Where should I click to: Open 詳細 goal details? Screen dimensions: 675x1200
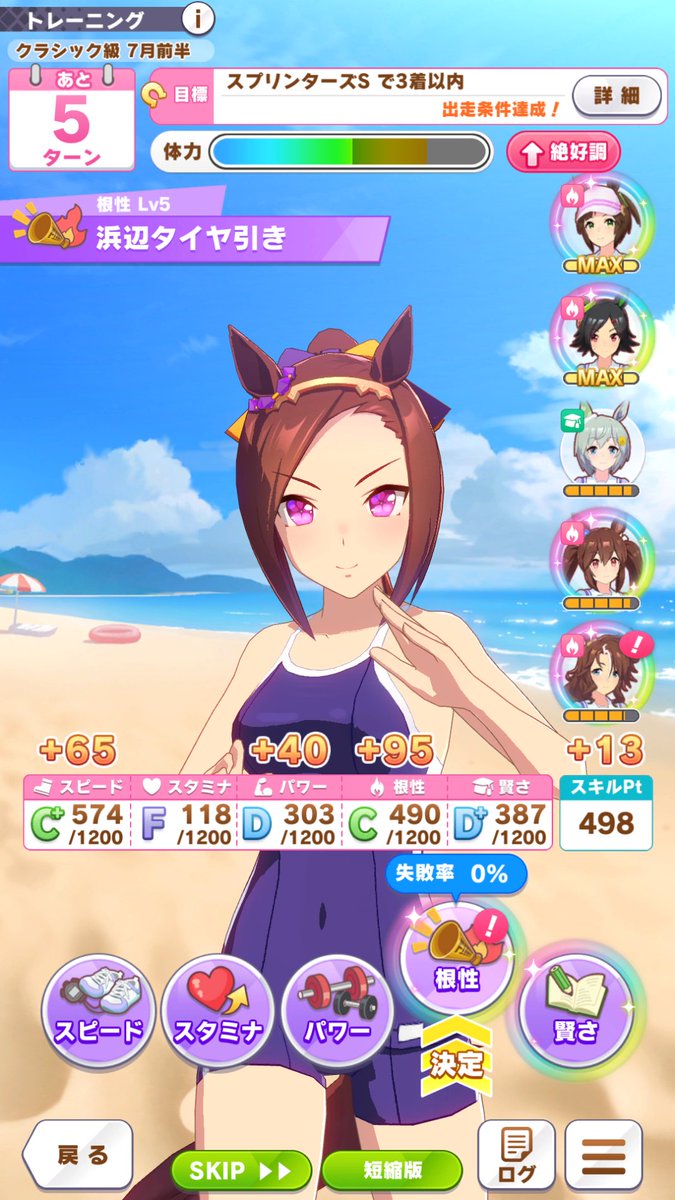tap(615, 96)
